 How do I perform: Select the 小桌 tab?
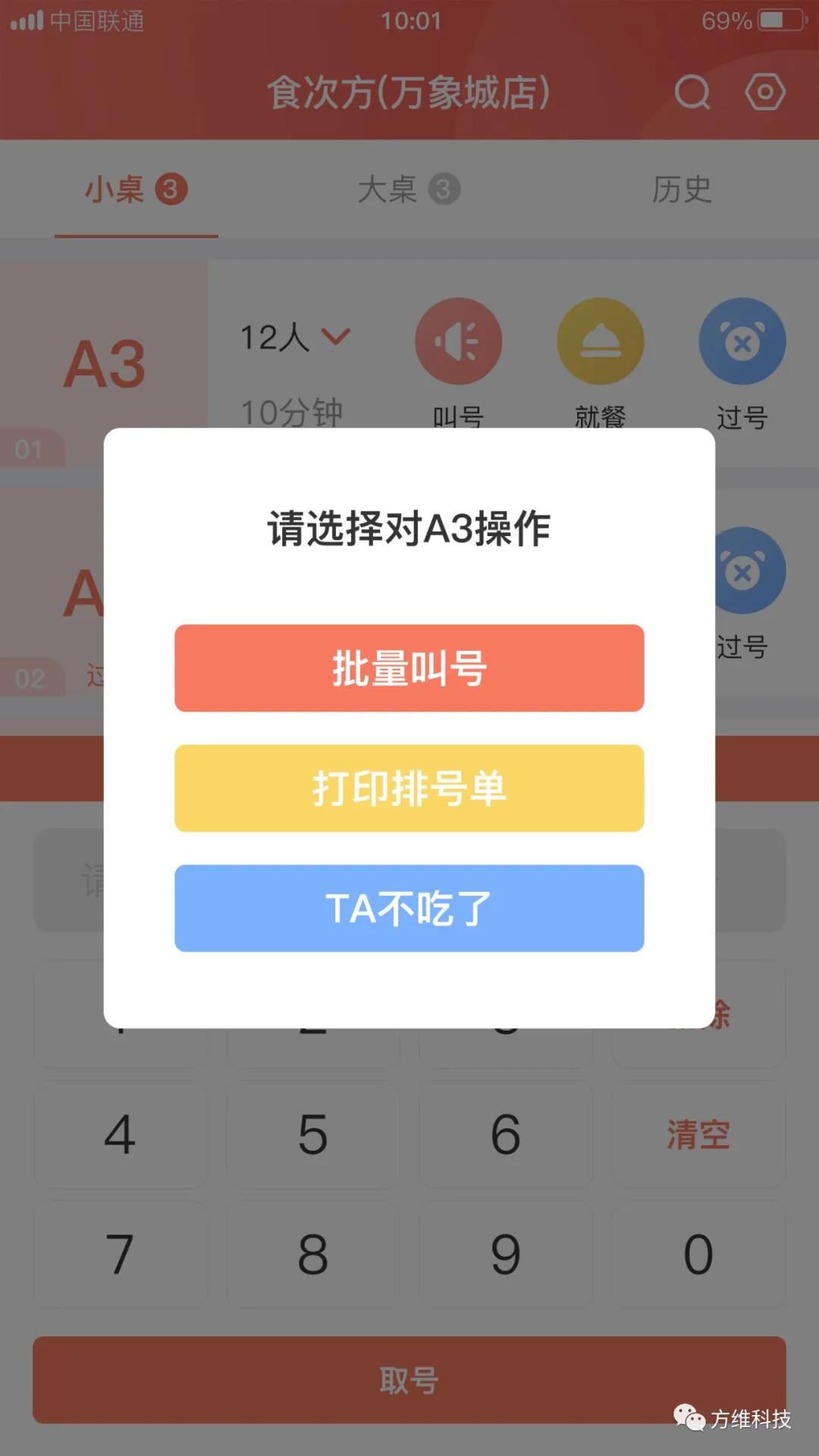pos(135,190)
